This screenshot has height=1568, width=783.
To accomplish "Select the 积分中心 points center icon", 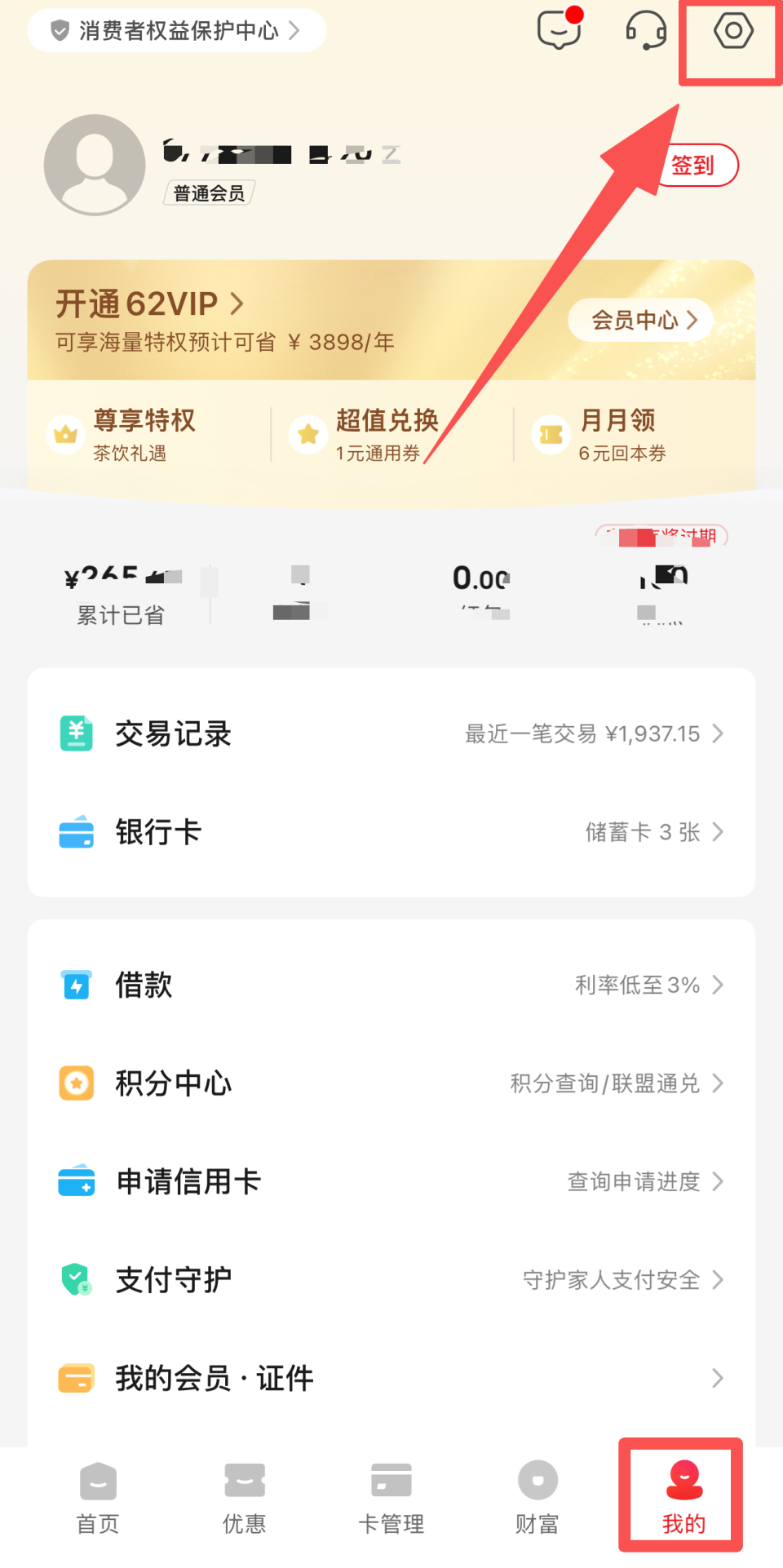I will coord(76,1083).
